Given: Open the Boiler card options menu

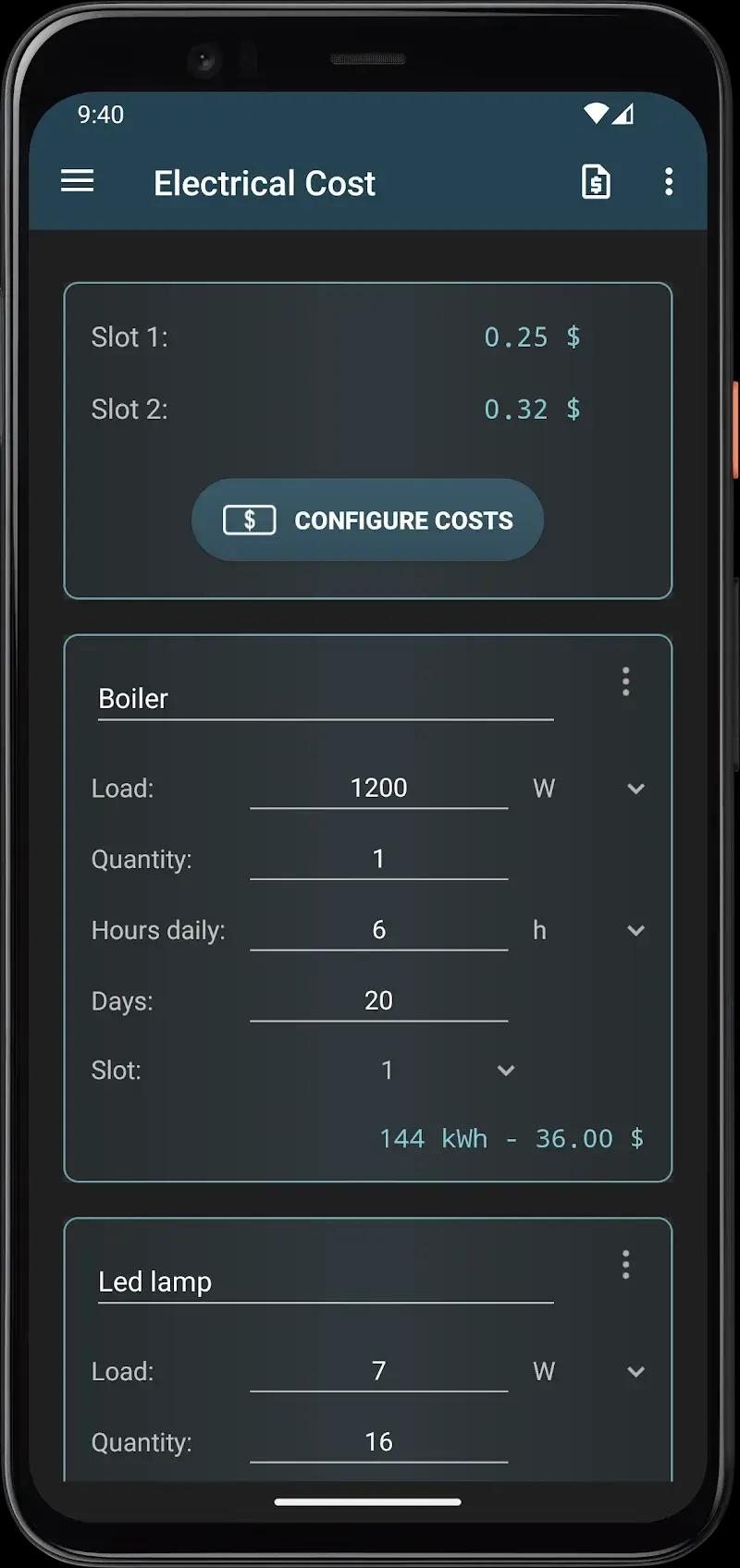Looking at the screenshot, I should point(625,682).
